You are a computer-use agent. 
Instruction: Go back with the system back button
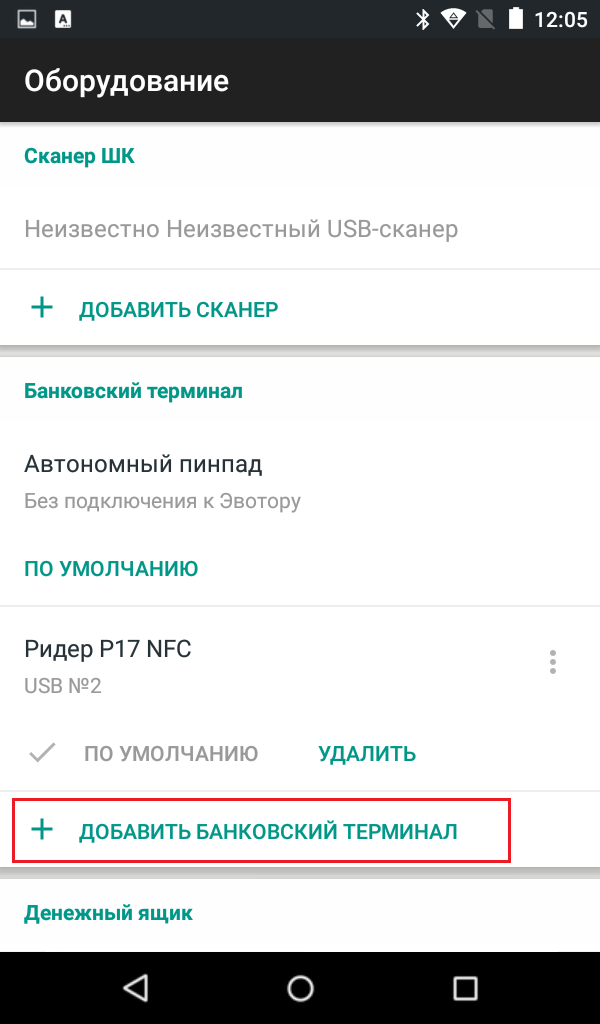pos(135,988)
